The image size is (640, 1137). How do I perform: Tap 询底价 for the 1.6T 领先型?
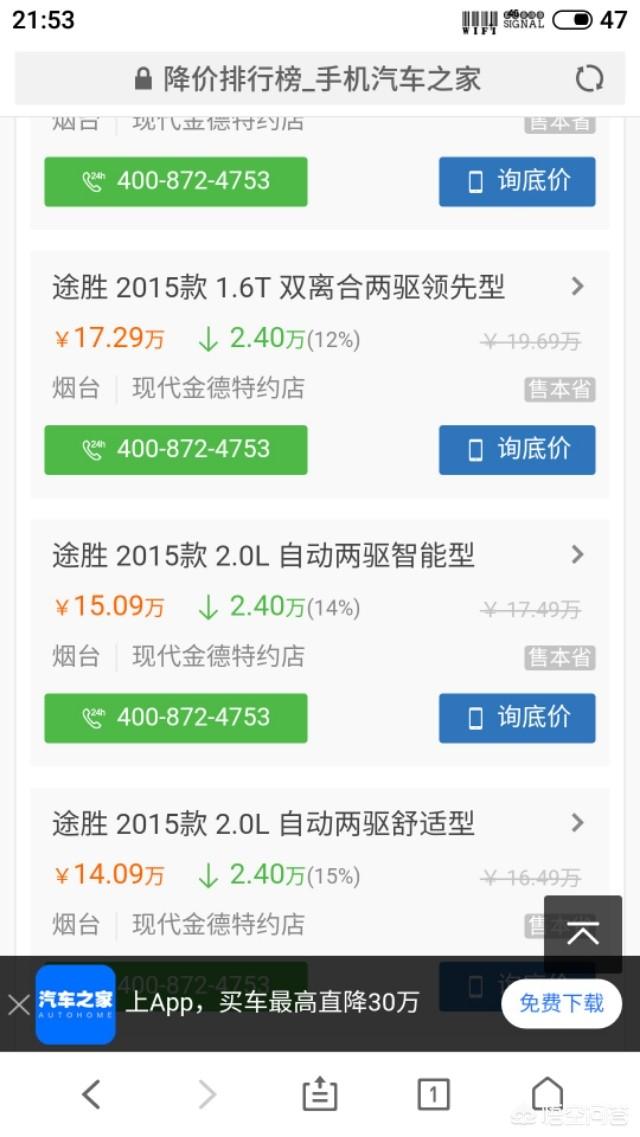[517, 450]
